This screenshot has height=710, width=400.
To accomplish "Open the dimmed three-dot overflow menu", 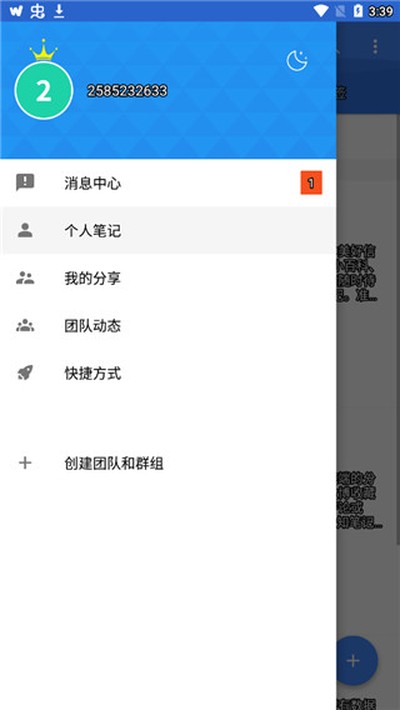I will click(x=375, y=46).
